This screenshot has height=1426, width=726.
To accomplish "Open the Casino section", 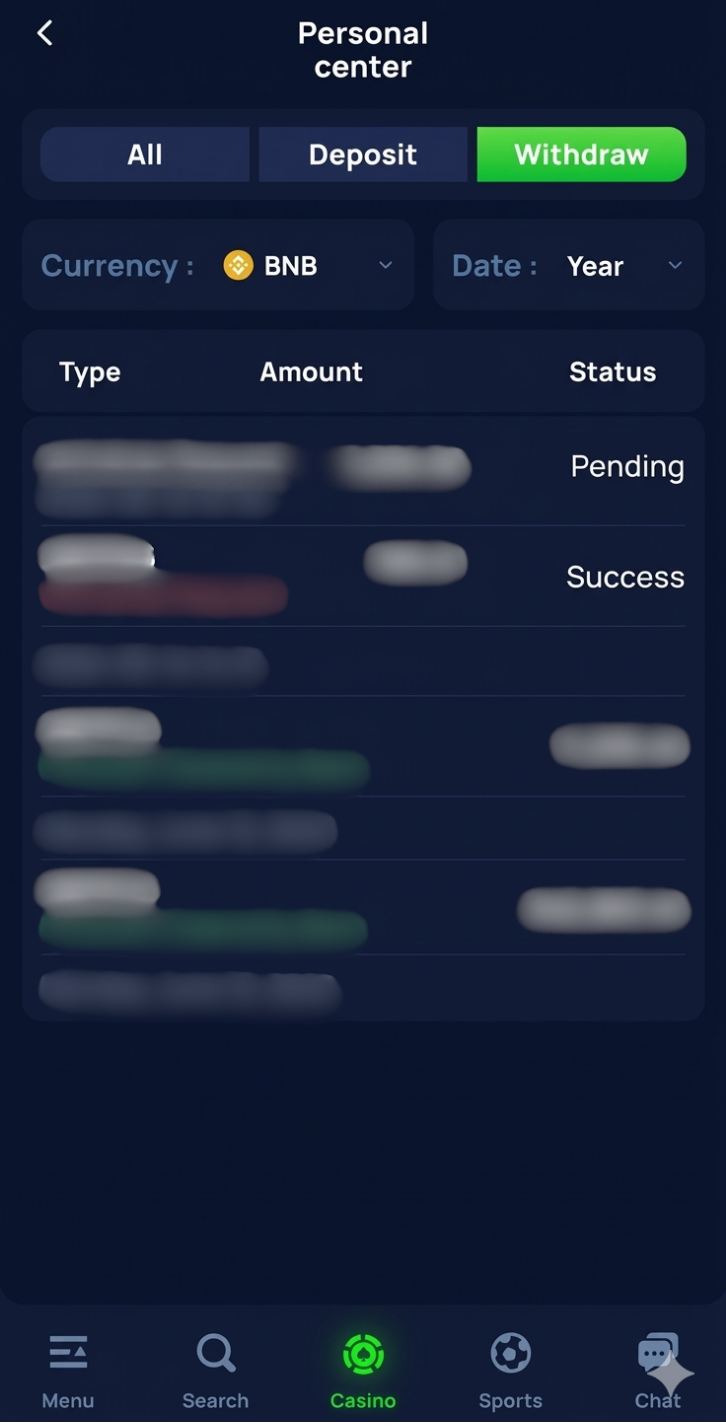I will pos(362,1370).
